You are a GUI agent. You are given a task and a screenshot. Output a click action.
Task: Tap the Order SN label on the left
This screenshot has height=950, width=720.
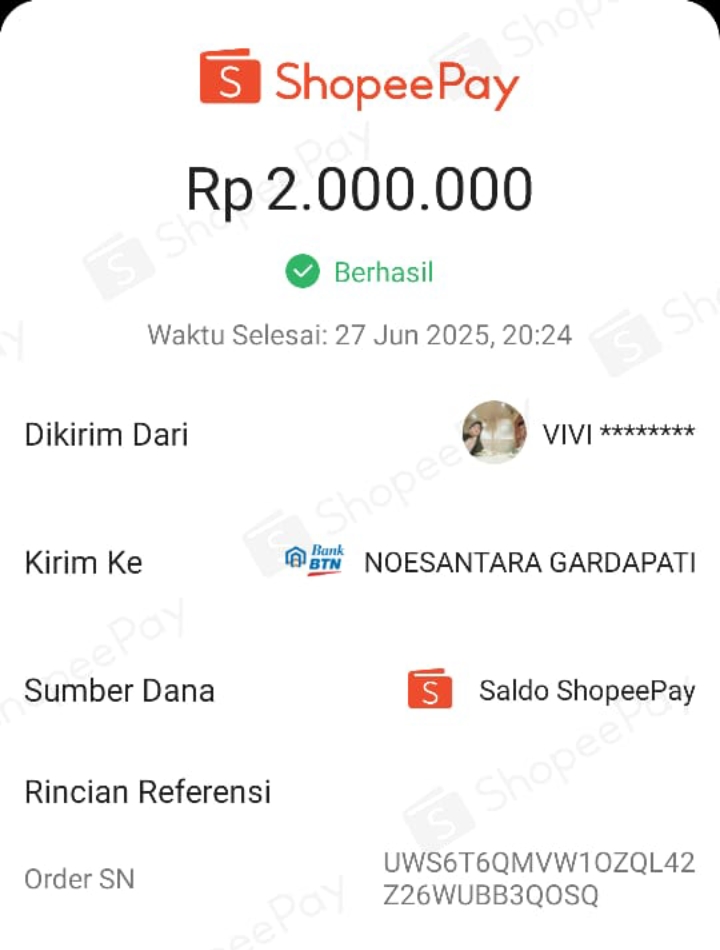coord(78,878)
